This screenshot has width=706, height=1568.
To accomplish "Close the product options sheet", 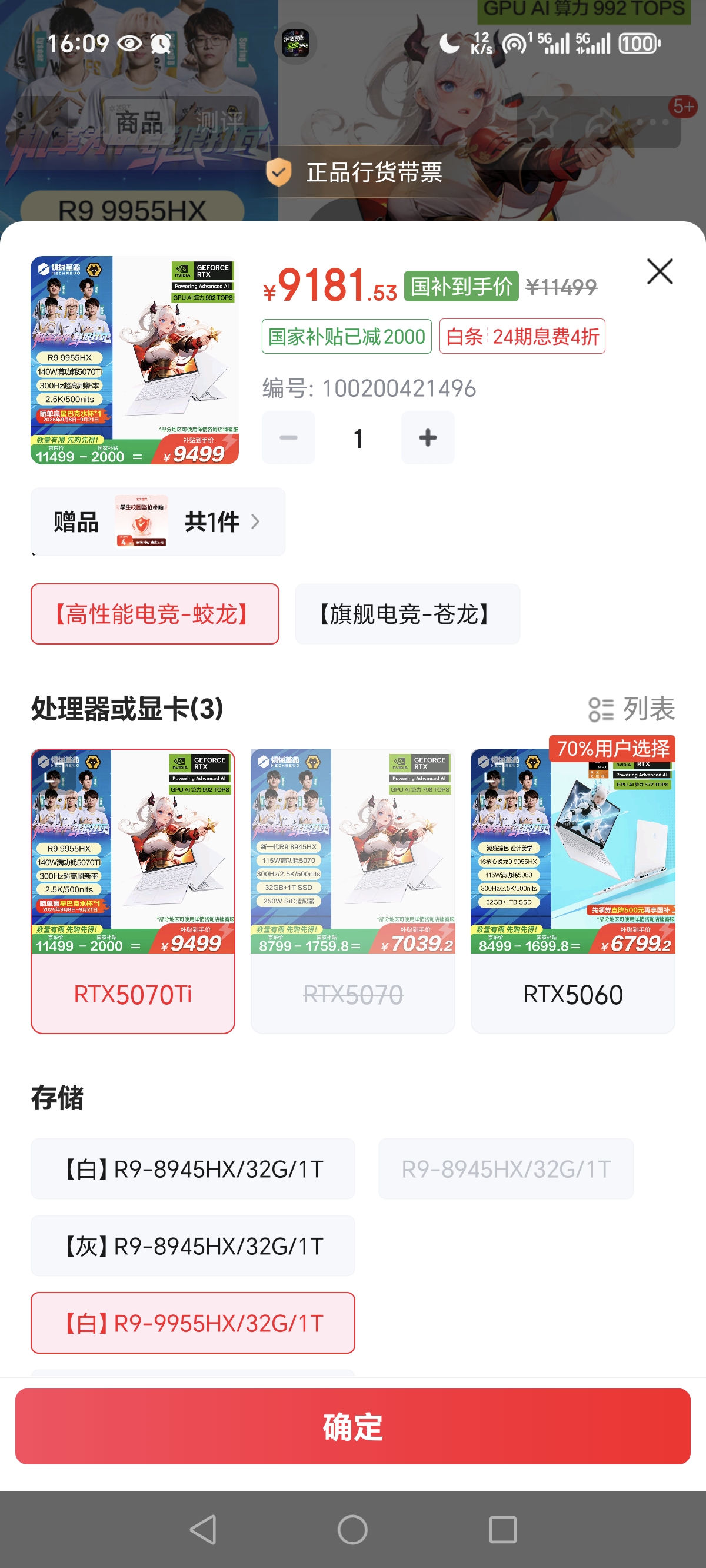I will [x=659, y=271].
